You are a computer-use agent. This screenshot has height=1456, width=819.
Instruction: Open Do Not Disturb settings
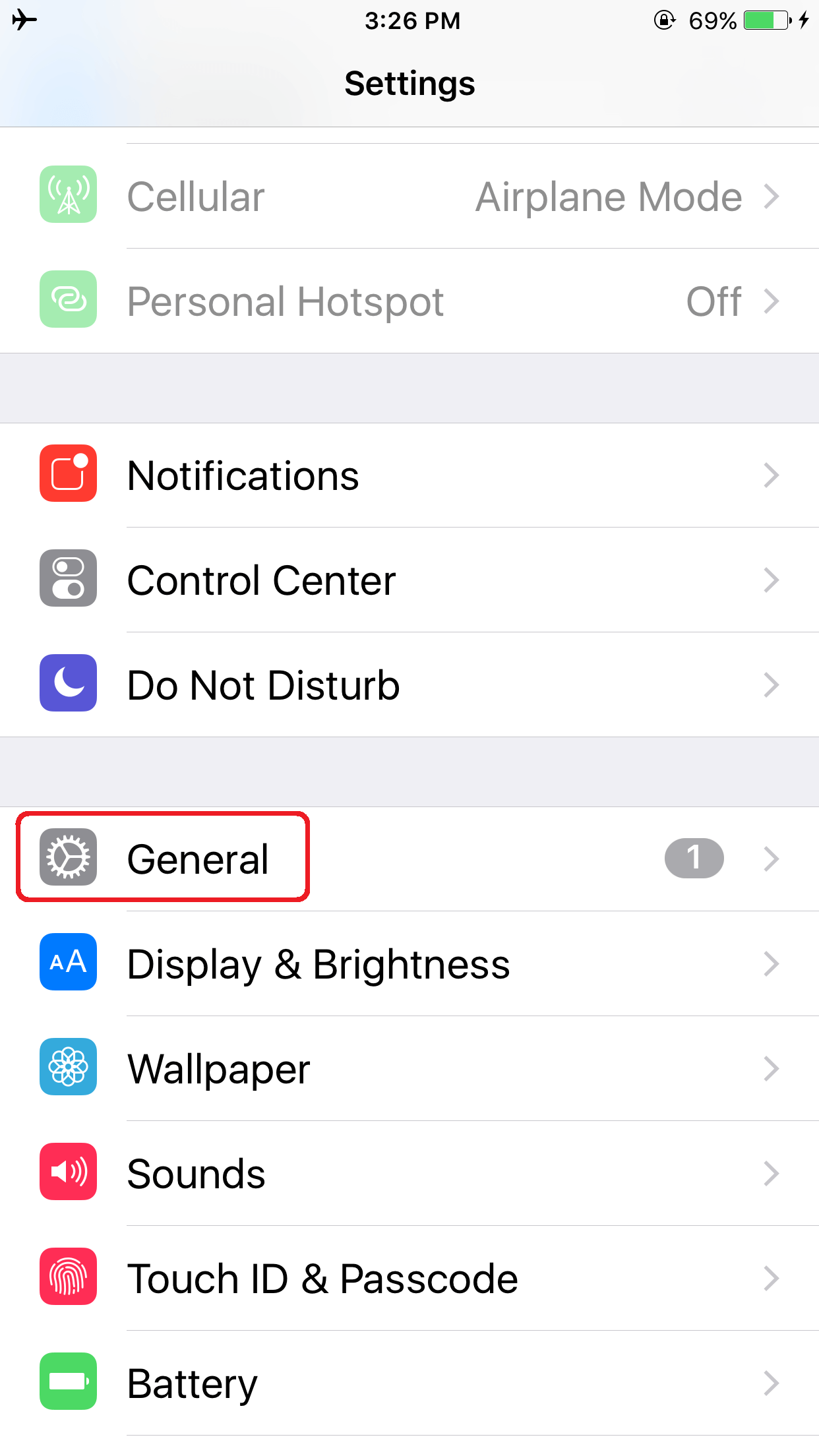coord(409,685)
